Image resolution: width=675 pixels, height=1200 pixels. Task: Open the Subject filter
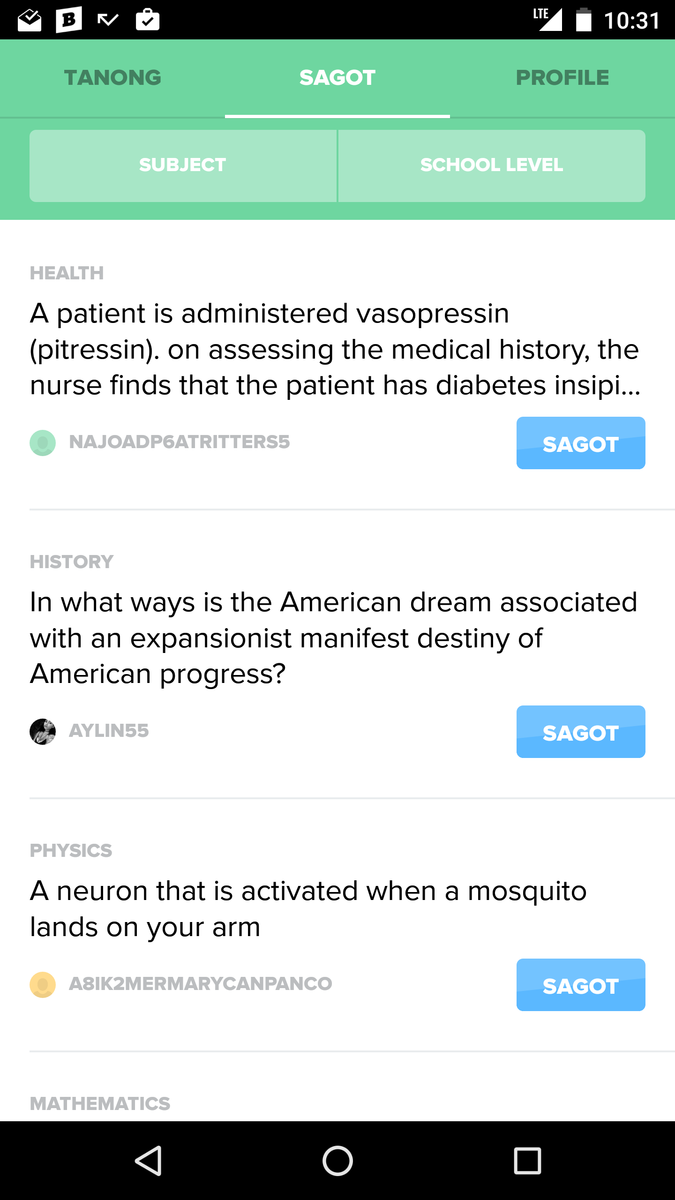coord(183,165)
